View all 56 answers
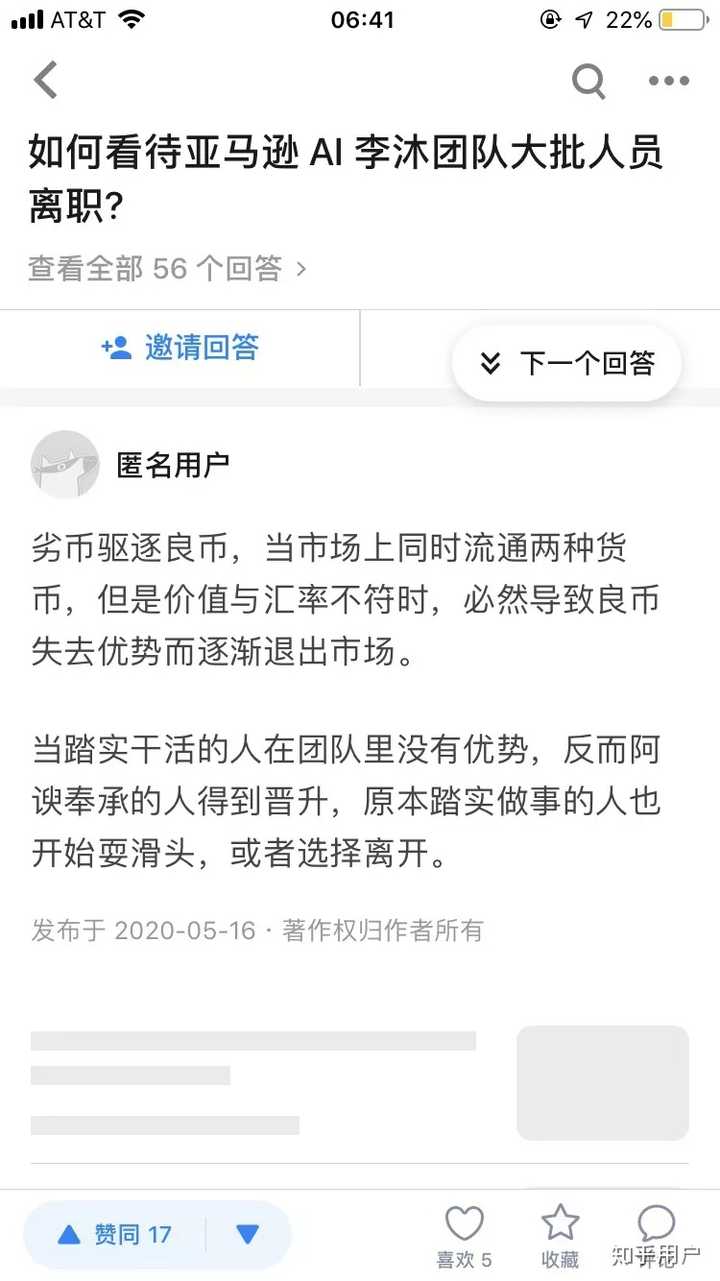Viewport: 720px width, 1281px height. click(167, 268)
